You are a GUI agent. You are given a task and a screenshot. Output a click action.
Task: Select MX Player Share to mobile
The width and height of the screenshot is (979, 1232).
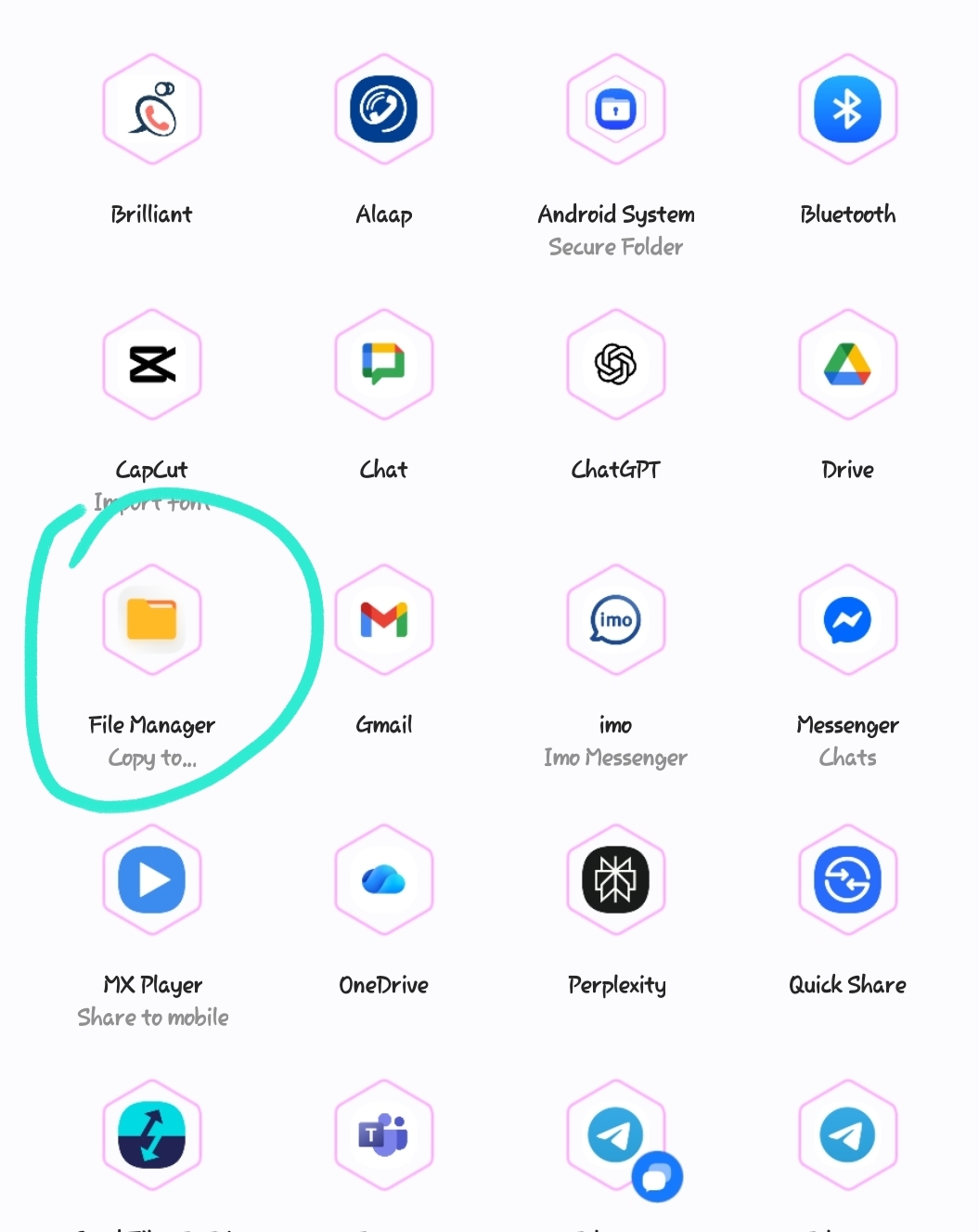[152, 879]
